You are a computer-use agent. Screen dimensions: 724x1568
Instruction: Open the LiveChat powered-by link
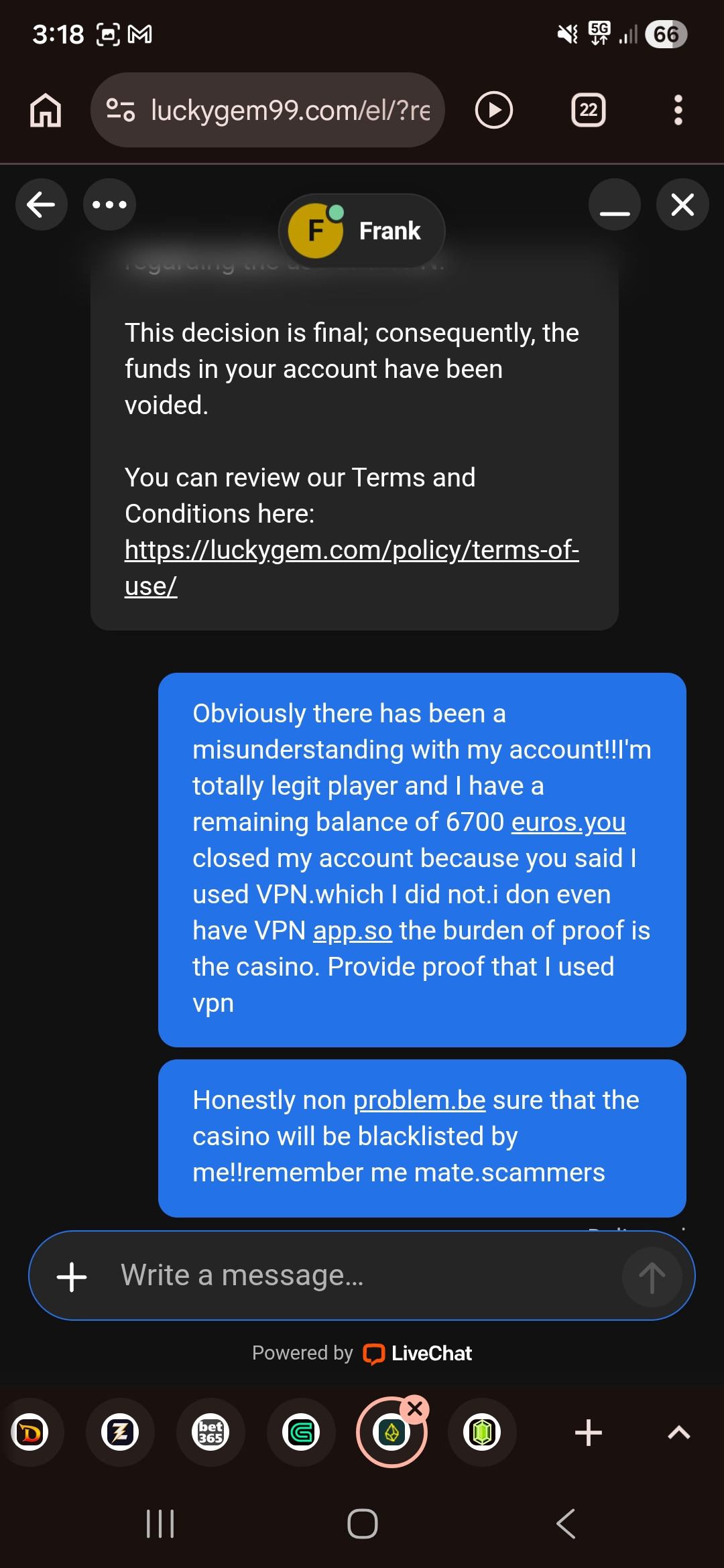pyautogui.click(x=417, y=1354)
